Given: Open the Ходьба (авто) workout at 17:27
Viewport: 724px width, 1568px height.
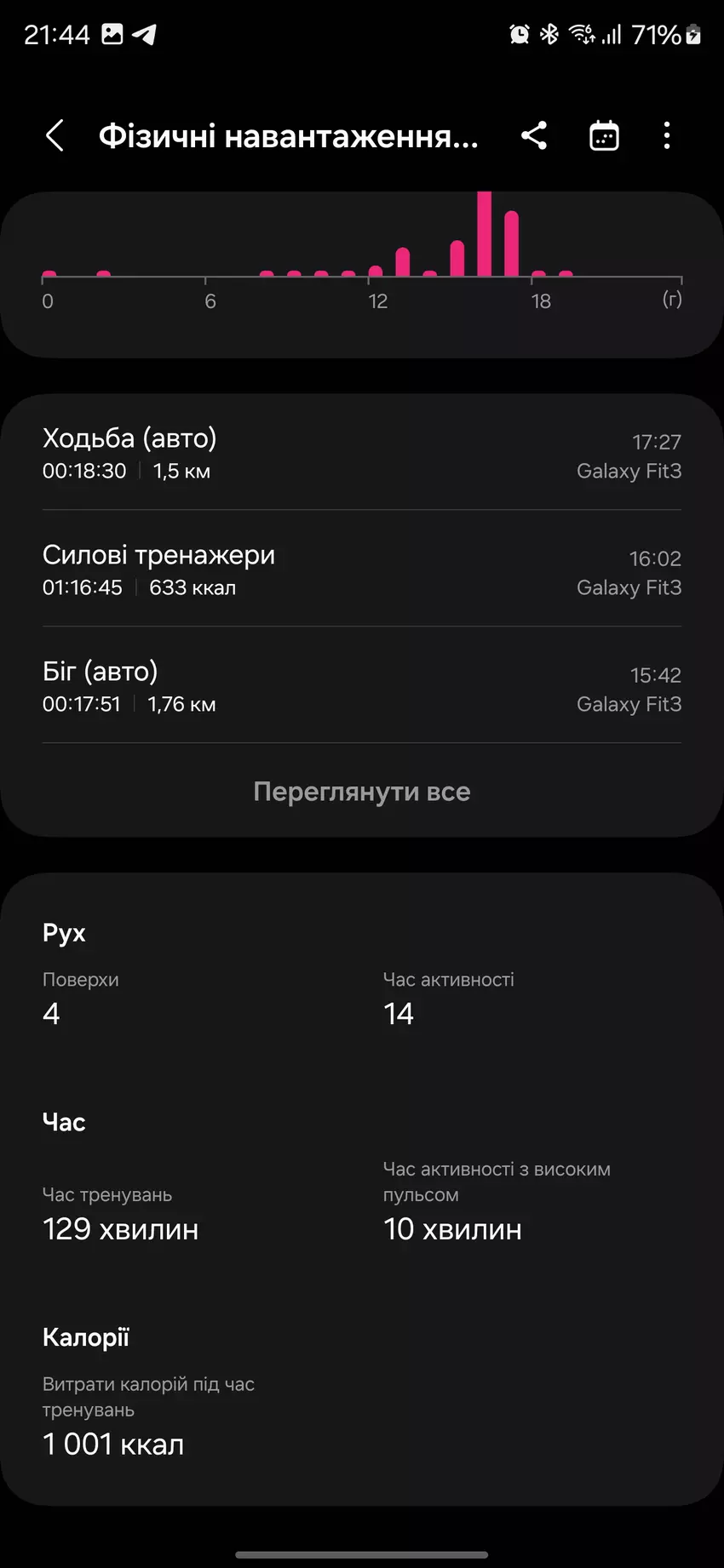Looking at the screenshot, I should (361, 453).
